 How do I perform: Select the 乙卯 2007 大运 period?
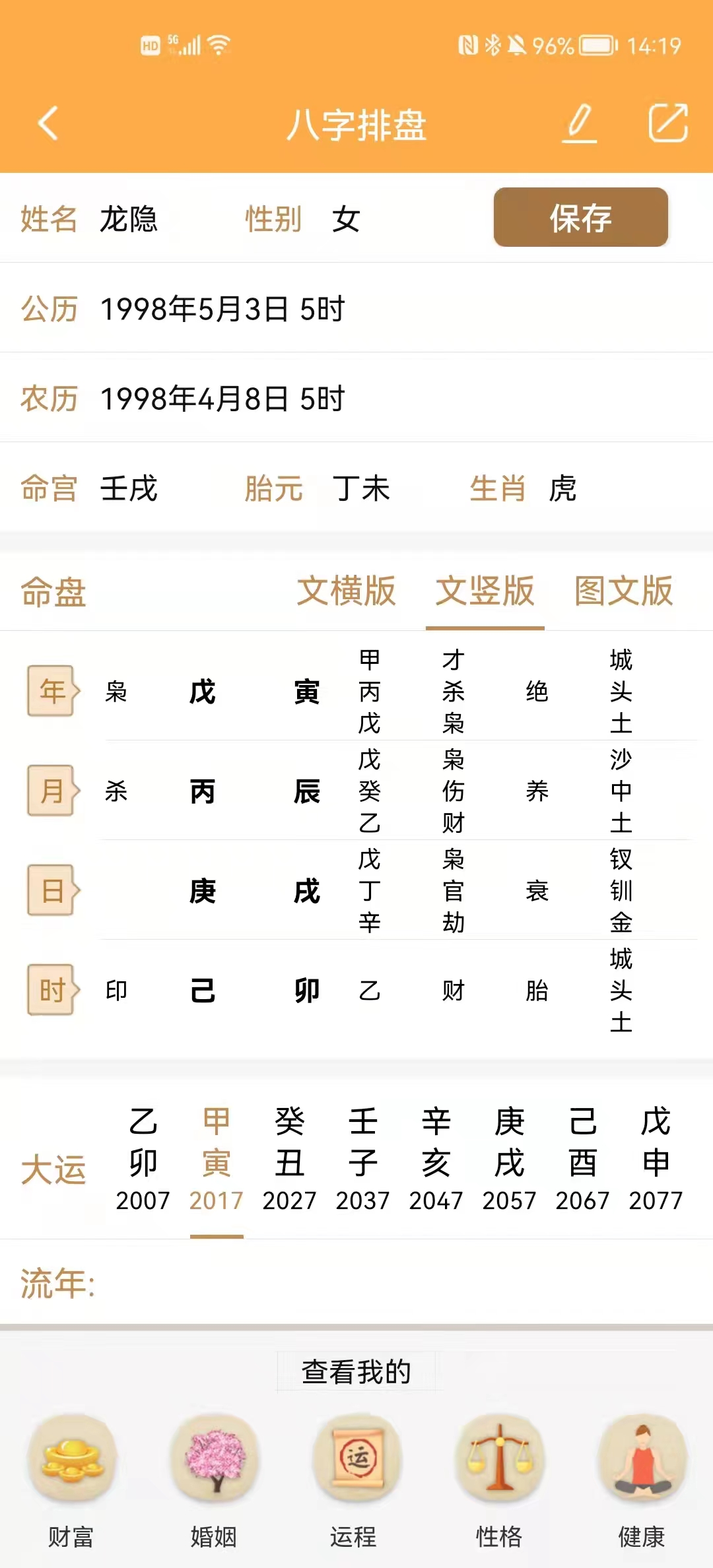click(143, 1160)
